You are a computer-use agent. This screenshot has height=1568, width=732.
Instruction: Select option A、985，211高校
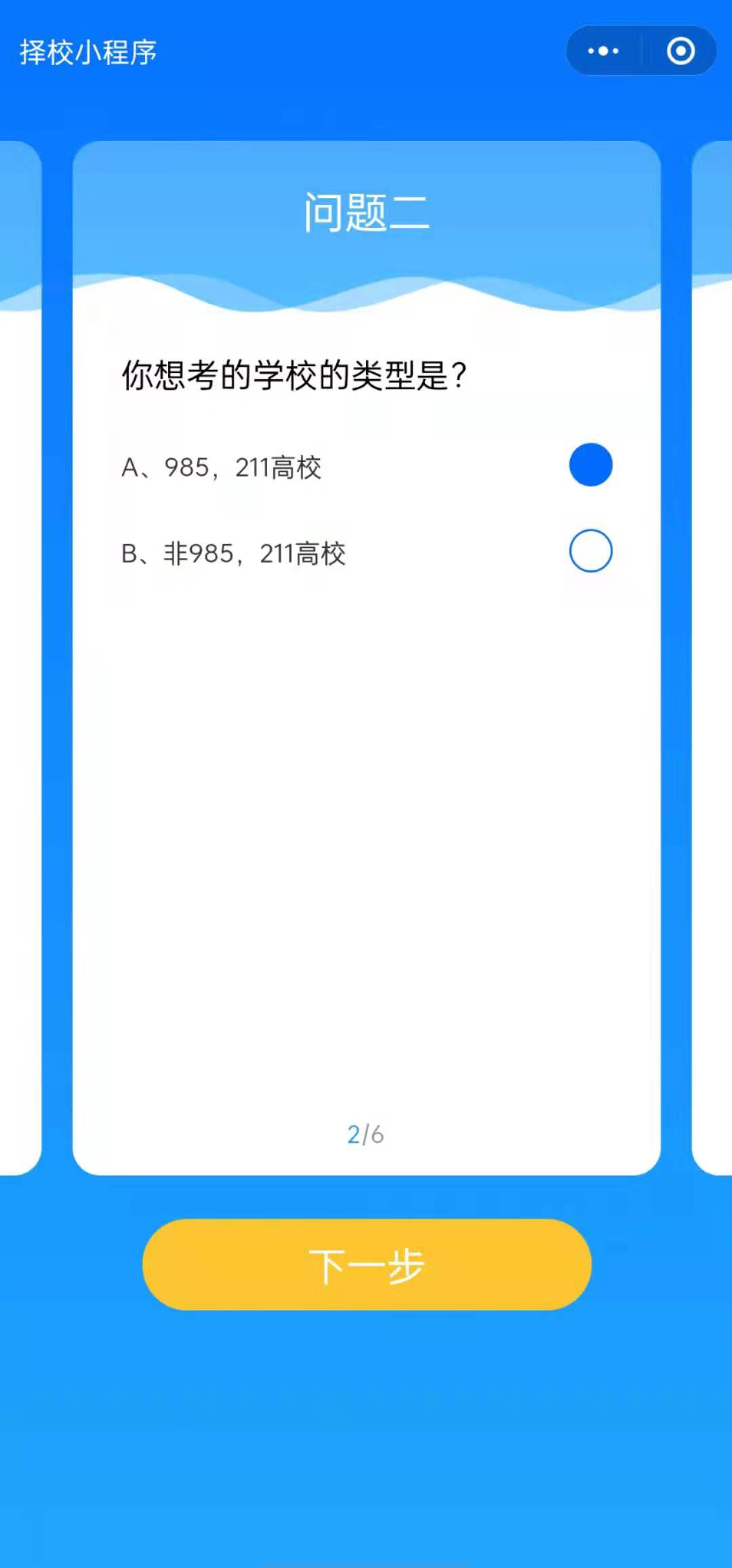tap(590, 465)
